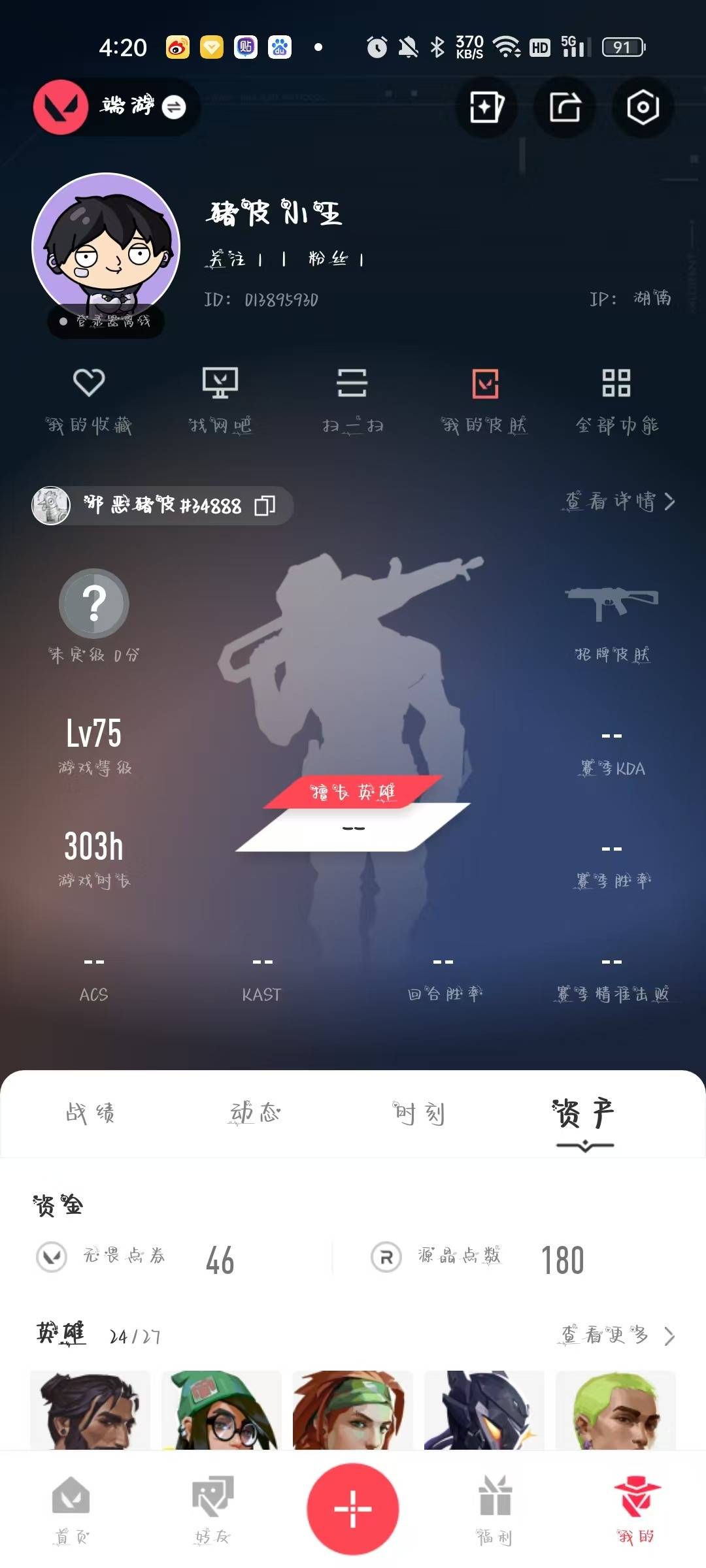Switch to the 战绩 tab
The image size is (706, 1568).
pyautogui.click(x=90, y=1113)
